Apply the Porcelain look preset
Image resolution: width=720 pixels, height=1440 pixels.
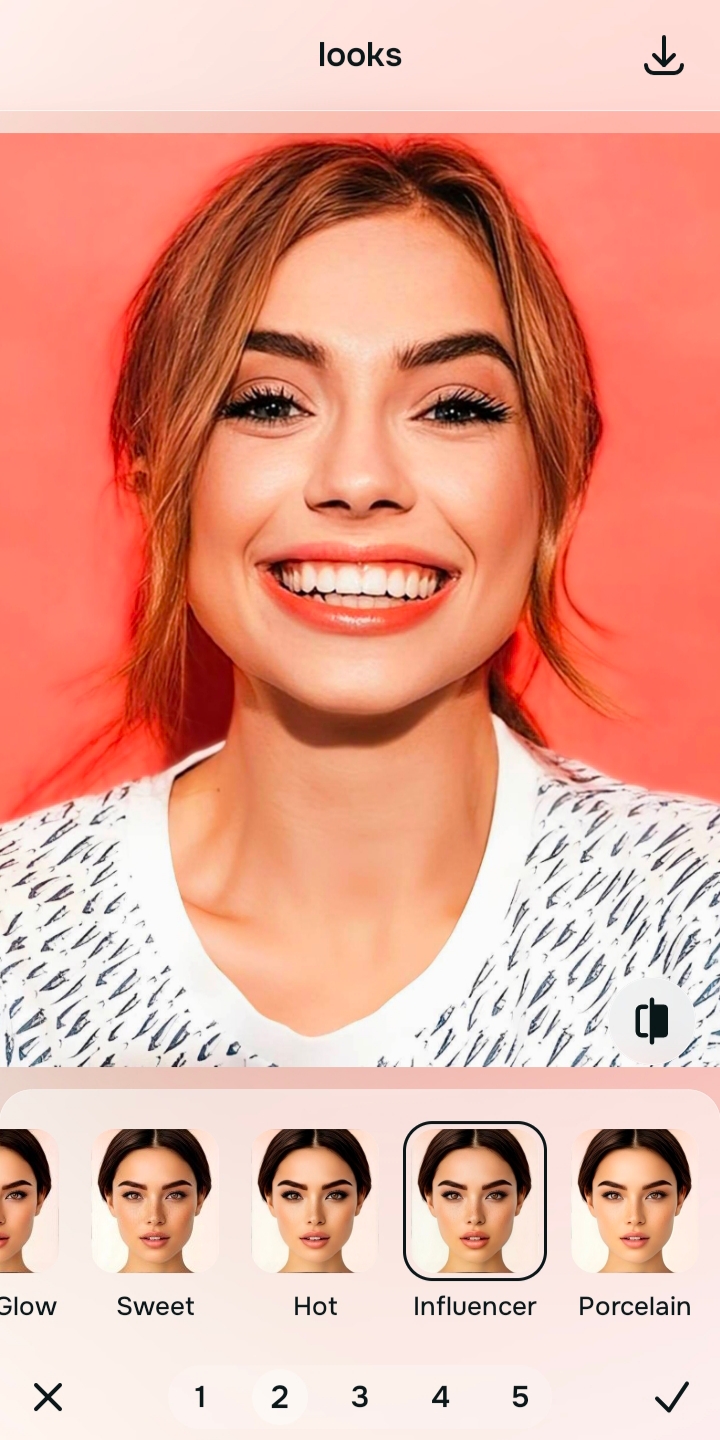(x=635, y=1200)
